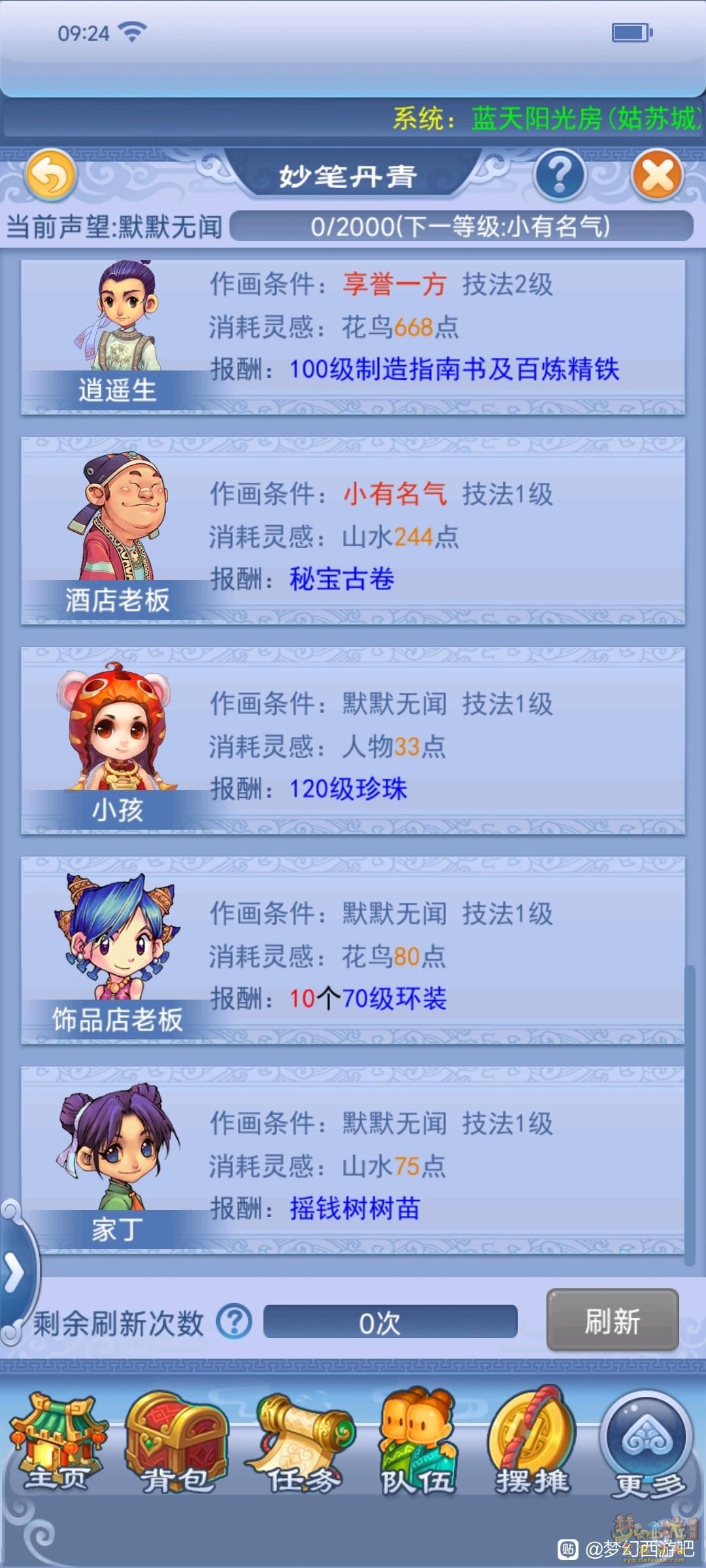Tap the 刷新 refresh button

point(612,1318)
